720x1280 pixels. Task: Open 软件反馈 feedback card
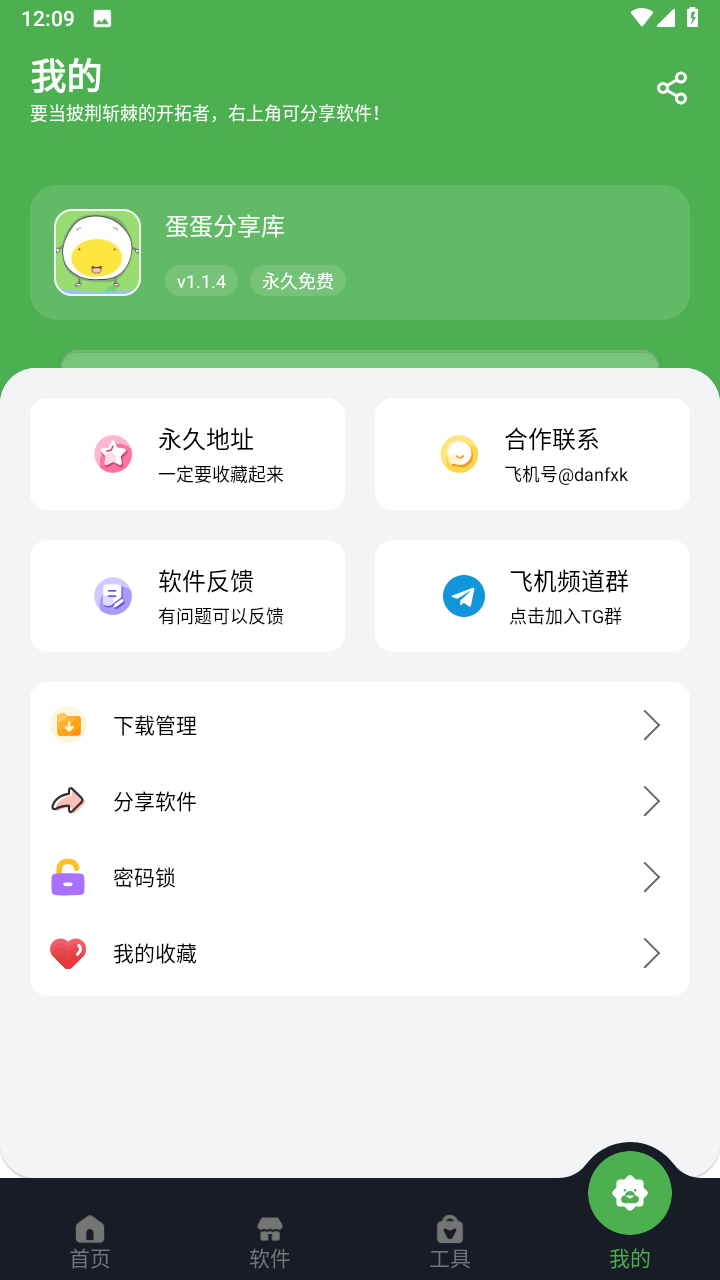(187, 596)
